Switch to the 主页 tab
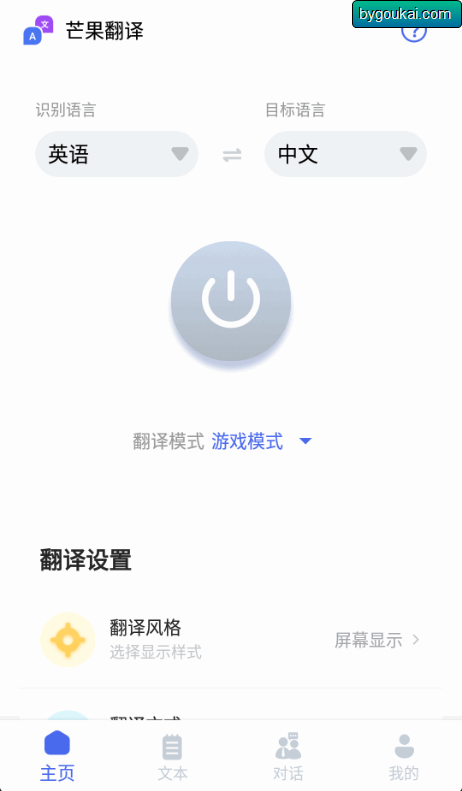The height and width of the screenshot is (791, 462). 57,755
